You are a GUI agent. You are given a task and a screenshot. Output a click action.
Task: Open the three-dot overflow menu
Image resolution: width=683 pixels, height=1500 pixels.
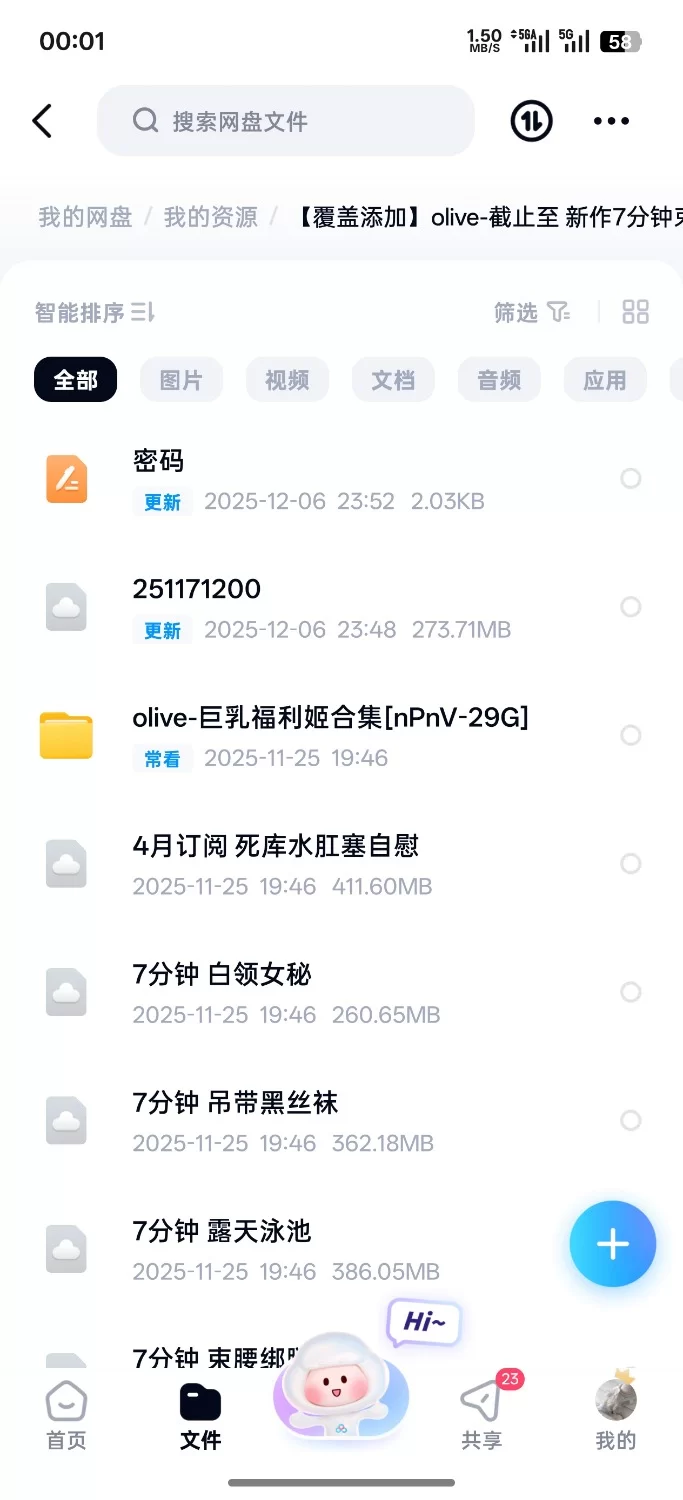[x=611, y=121]
